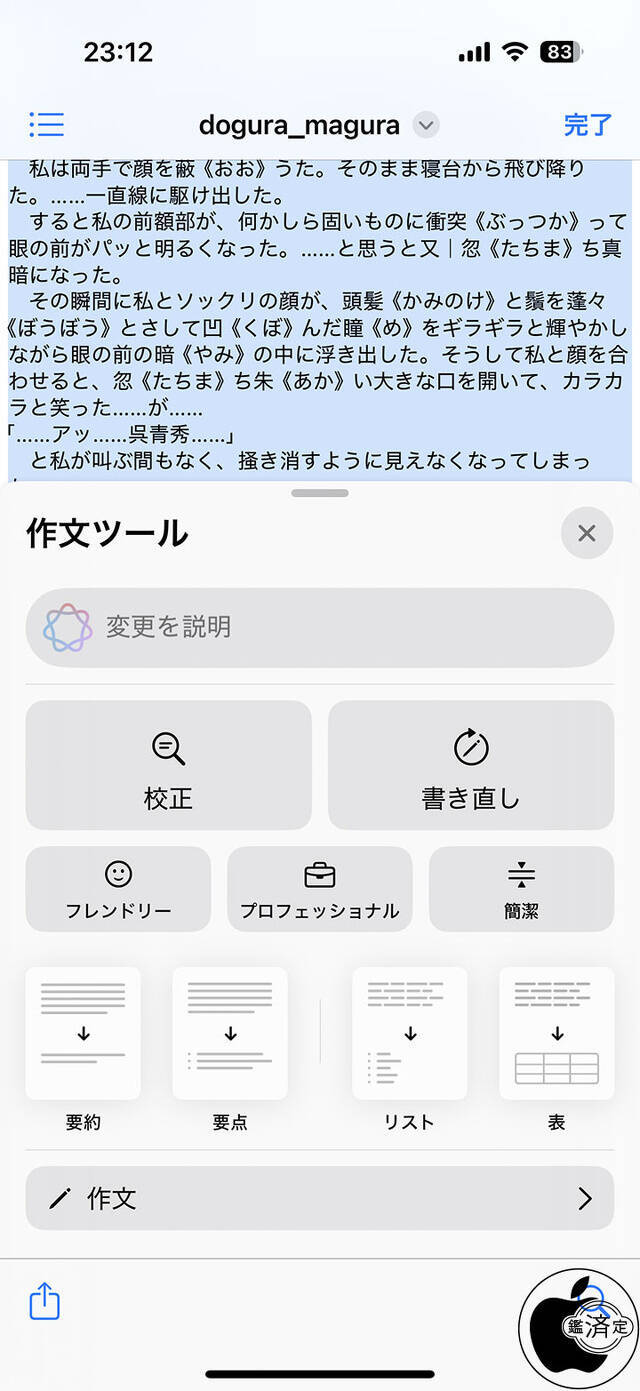The width and height of the screenshot is (640, 1391).
Task: Apply the プロフェッショナル tone
Action: tap(320, 889)
